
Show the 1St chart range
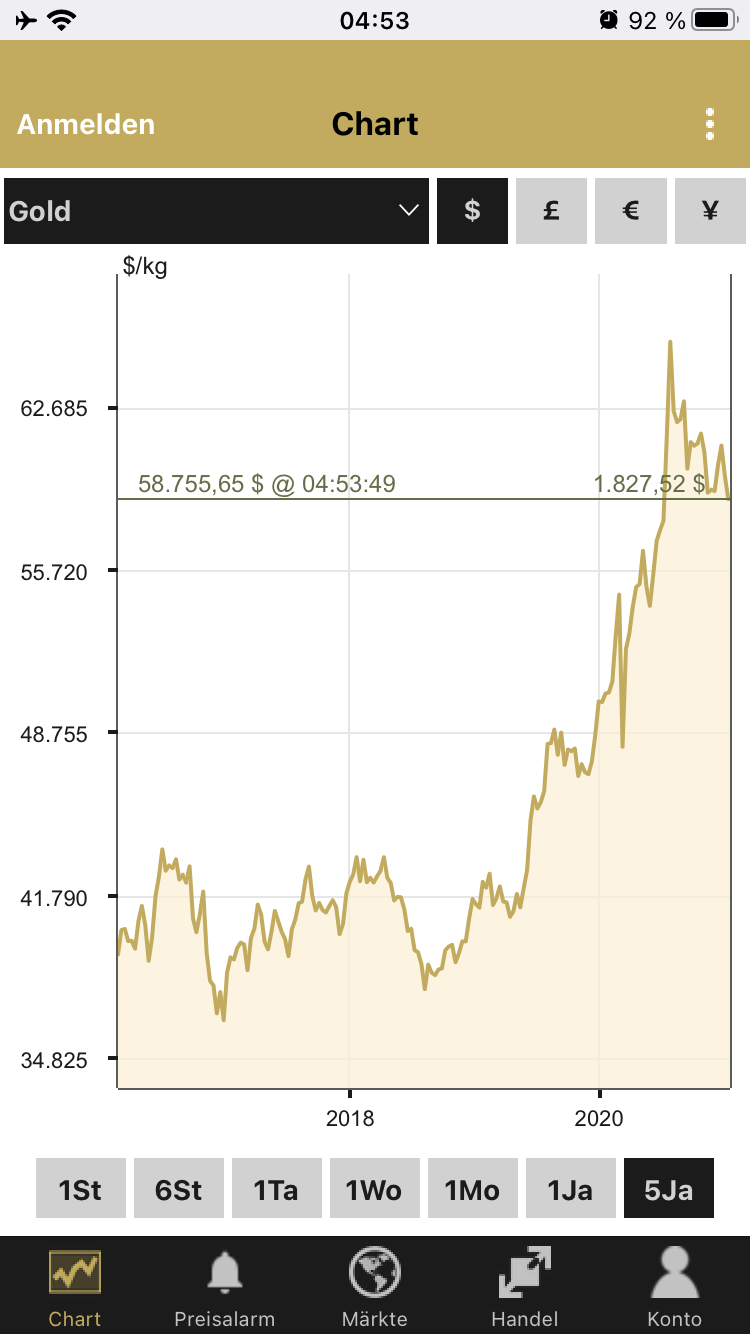[x=81, y=1189]
